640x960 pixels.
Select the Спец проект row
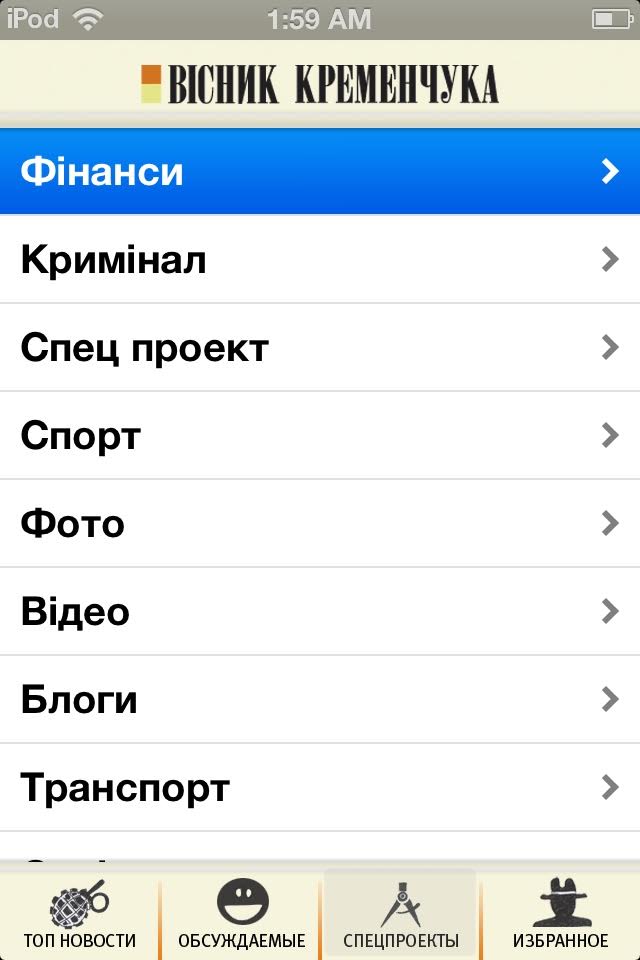pos(320,348)
